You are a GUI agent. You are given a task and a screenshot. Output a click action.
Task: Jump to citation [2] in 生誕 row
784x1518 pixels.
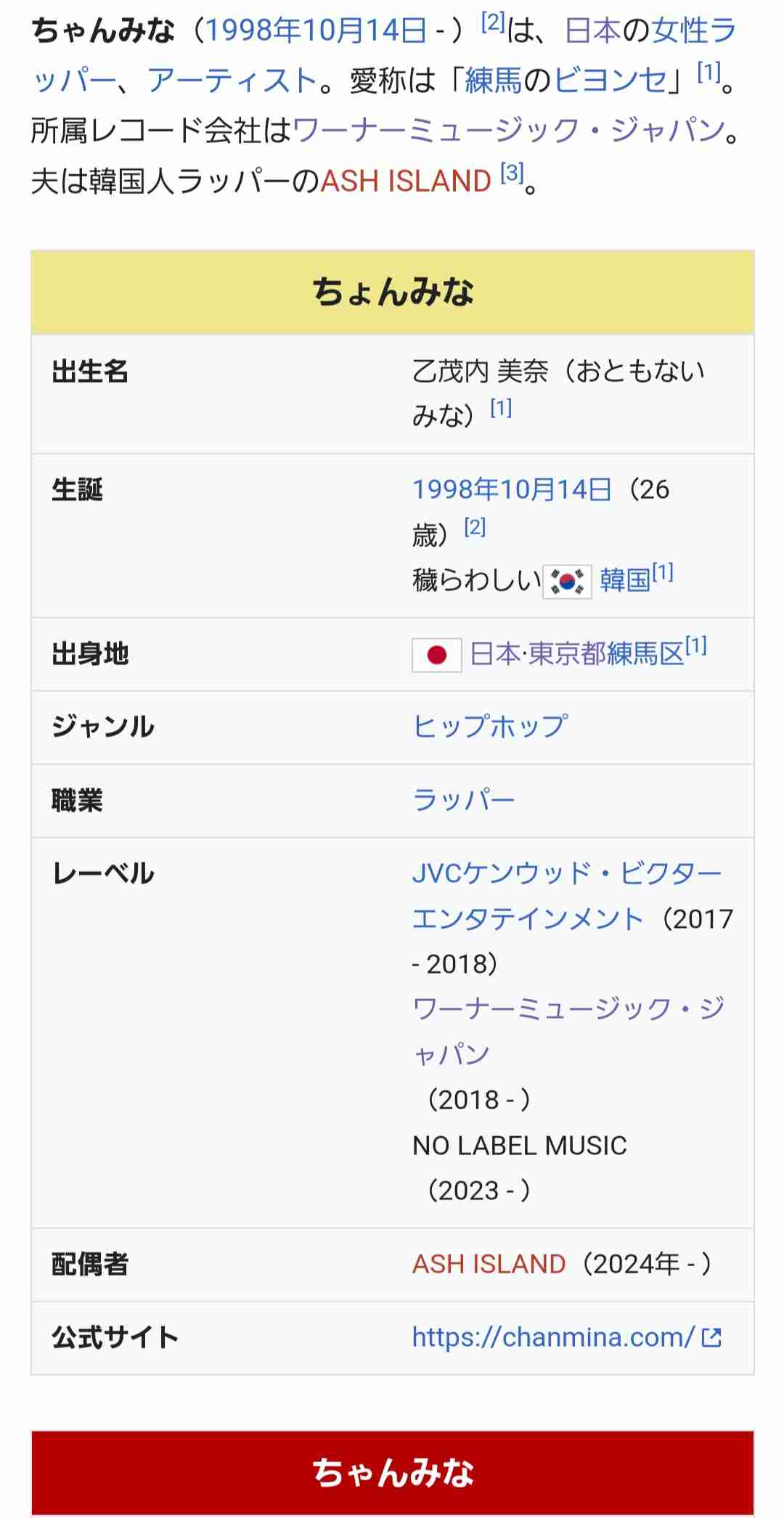(475, 527)
